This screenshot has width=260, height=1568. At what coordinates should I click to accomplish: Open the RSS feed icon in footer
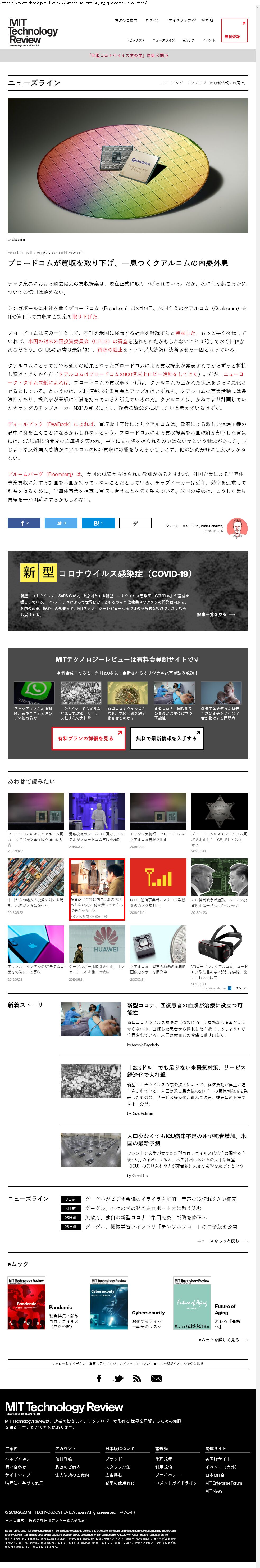[137, 1379]
